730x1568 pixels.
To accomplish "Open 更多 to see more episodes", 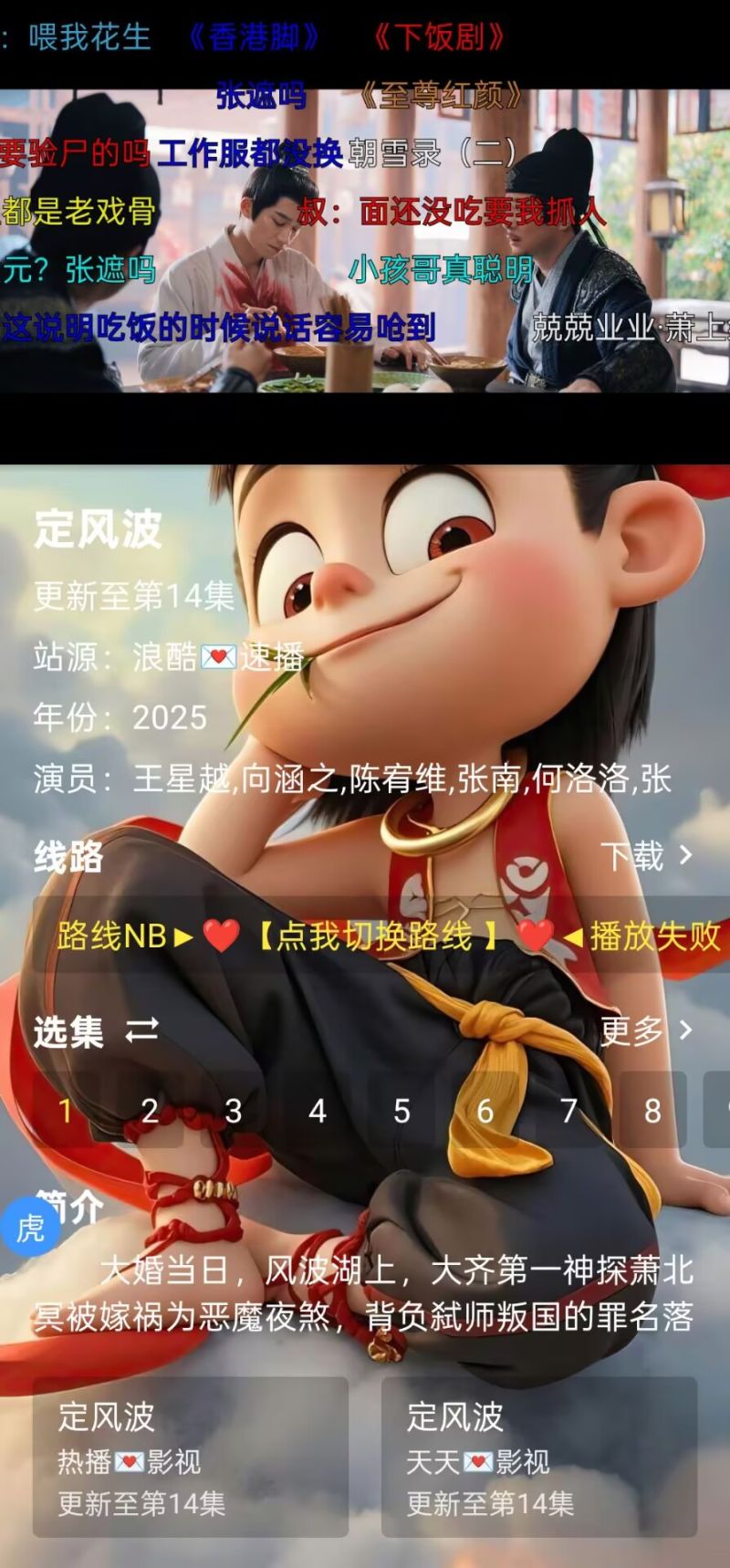I will pos(646,1030).
